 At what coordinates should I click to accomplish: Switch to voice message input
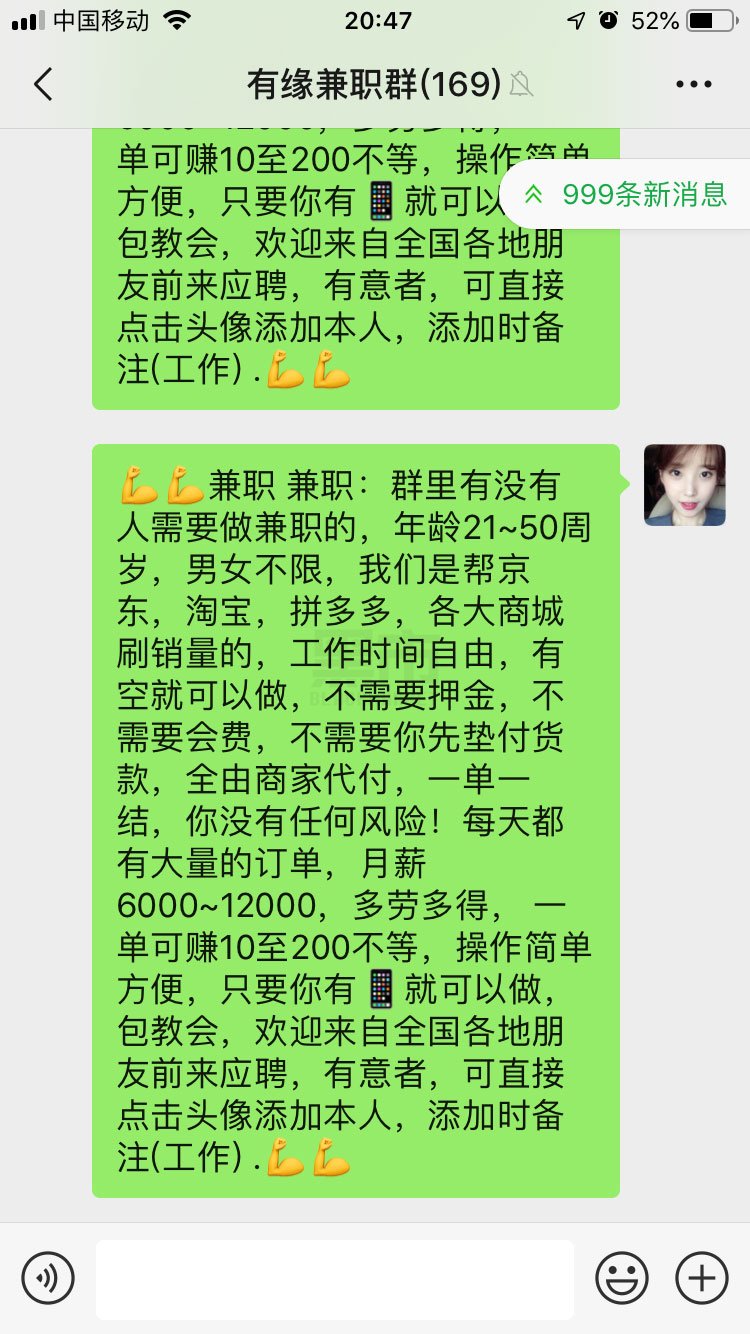(48, 1278)
